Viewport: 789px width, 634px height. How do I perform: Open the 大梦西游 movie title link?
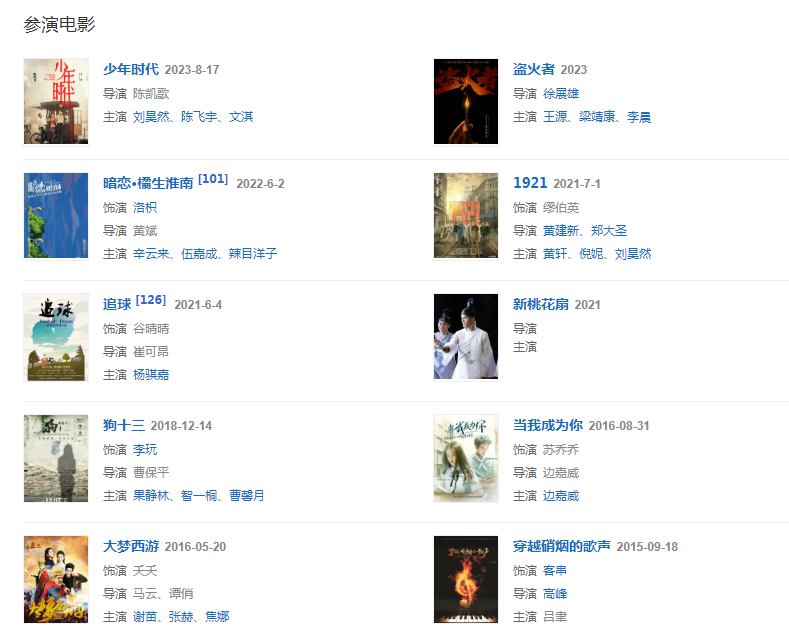click(x=131, y=546)
